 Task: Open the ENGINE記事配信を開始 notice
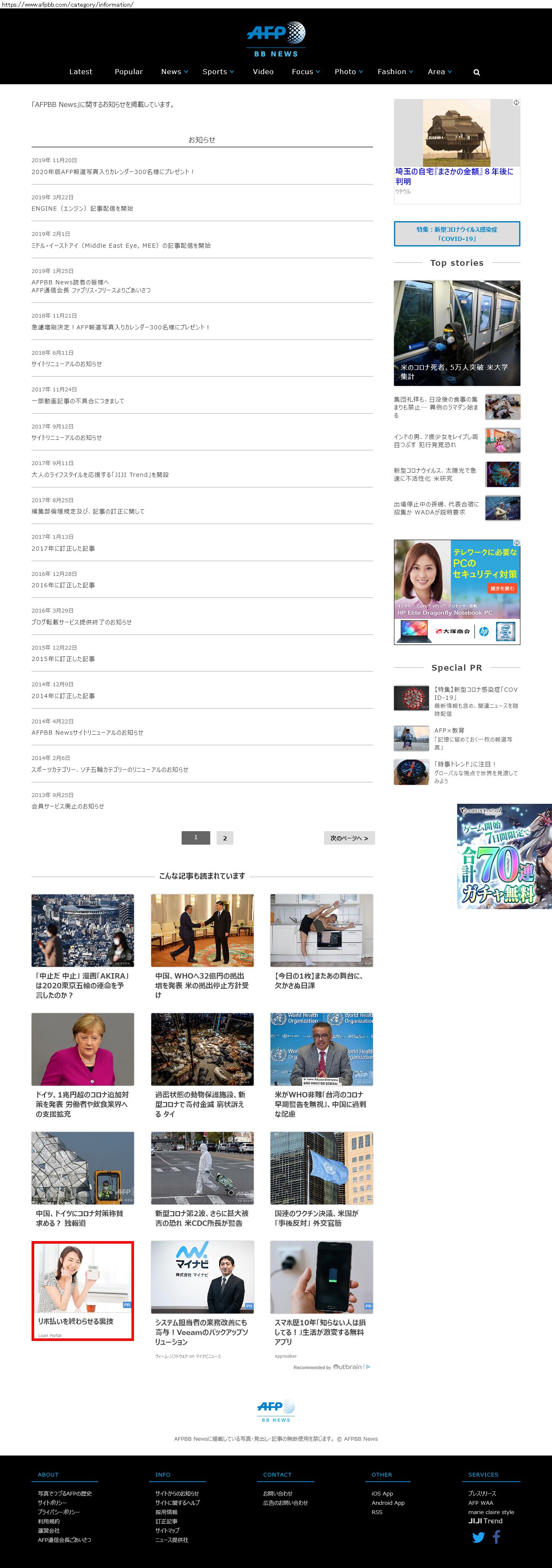pos(82,209)
